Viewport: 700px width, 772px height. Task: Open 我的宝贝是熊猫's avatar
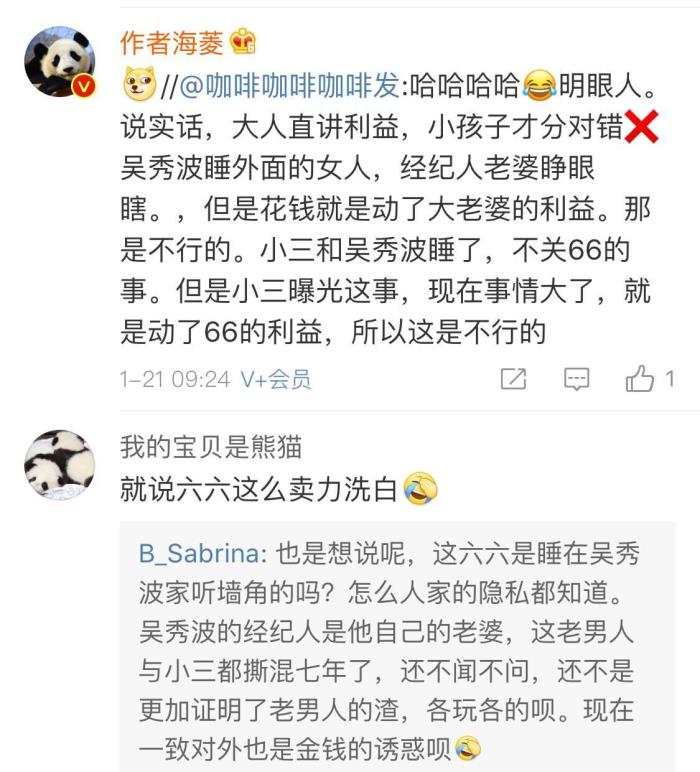59,466
